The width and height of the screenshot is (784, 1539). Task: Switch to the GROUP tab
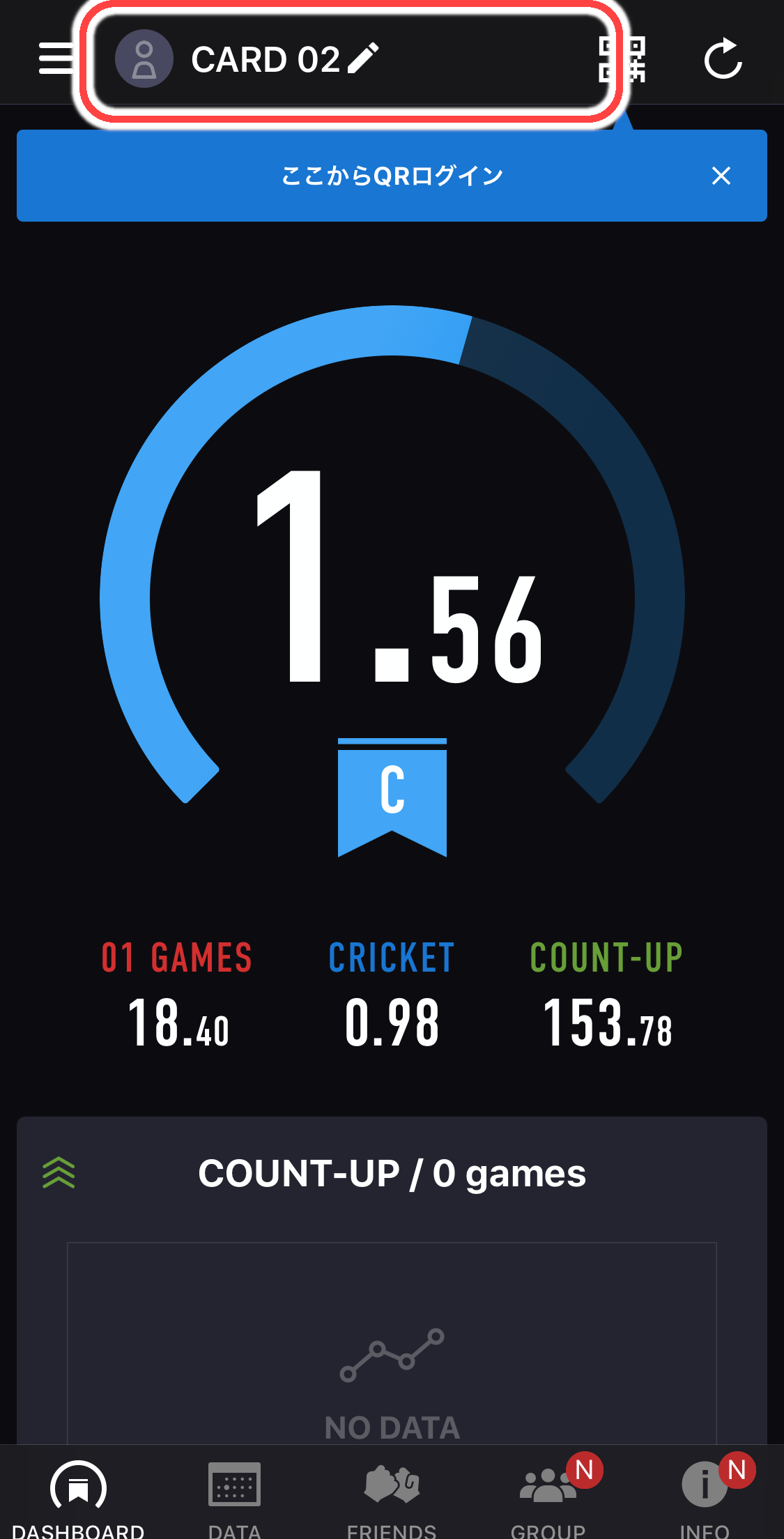[548, 1495]
